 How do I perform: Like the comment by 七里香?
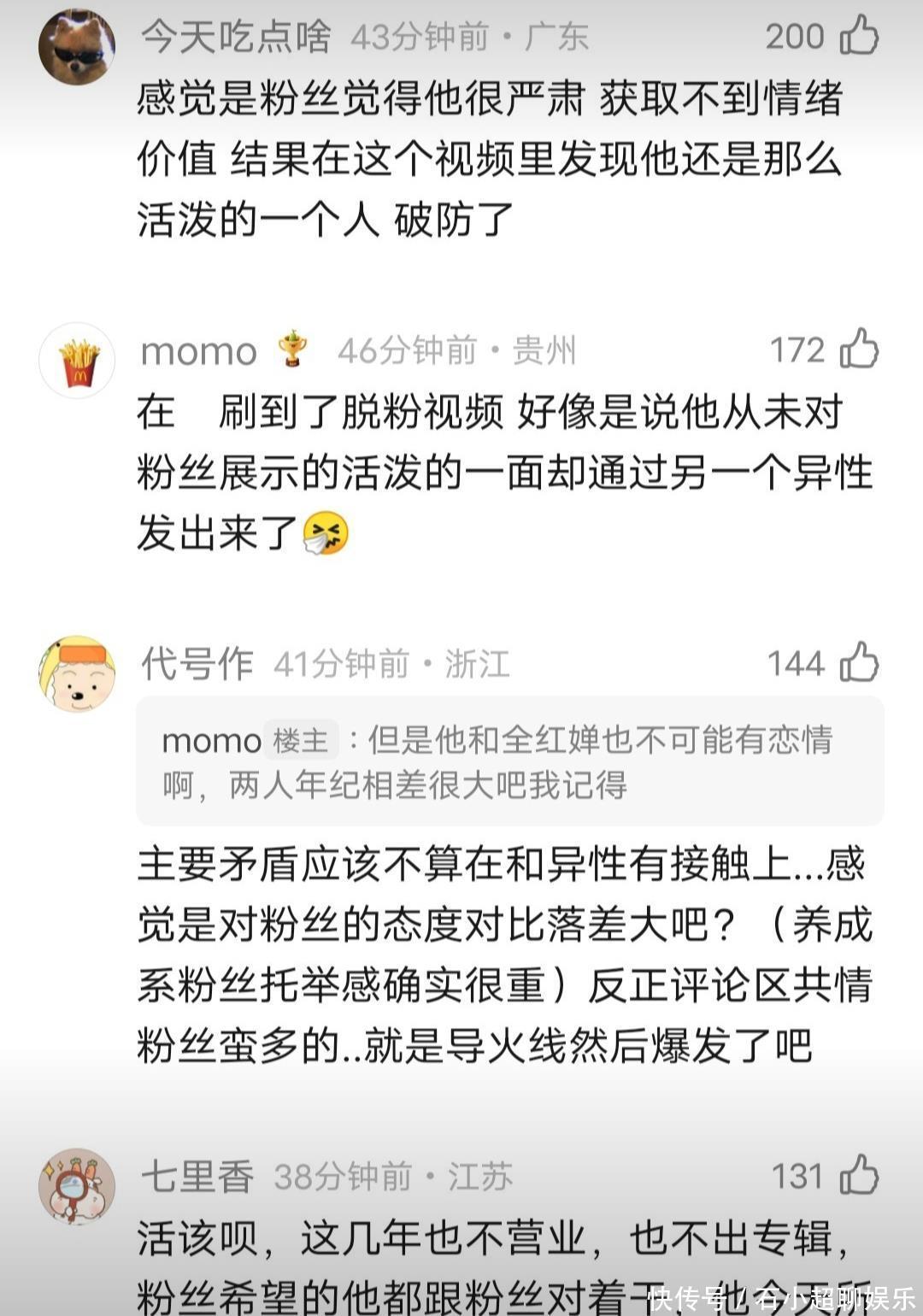(859, 1176)
